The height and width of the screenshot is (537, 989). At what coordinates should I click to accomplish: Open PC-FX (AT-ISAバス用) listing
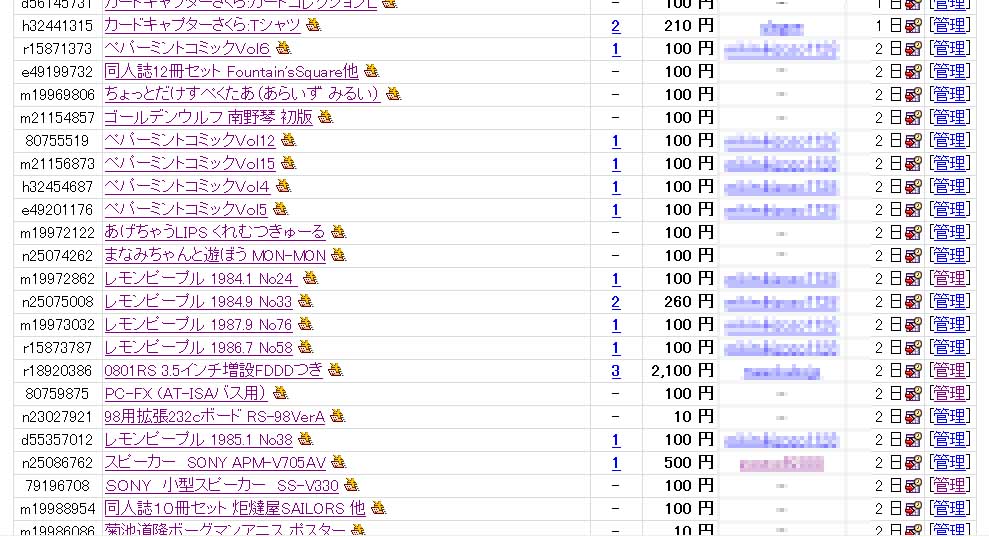point(186,393)
